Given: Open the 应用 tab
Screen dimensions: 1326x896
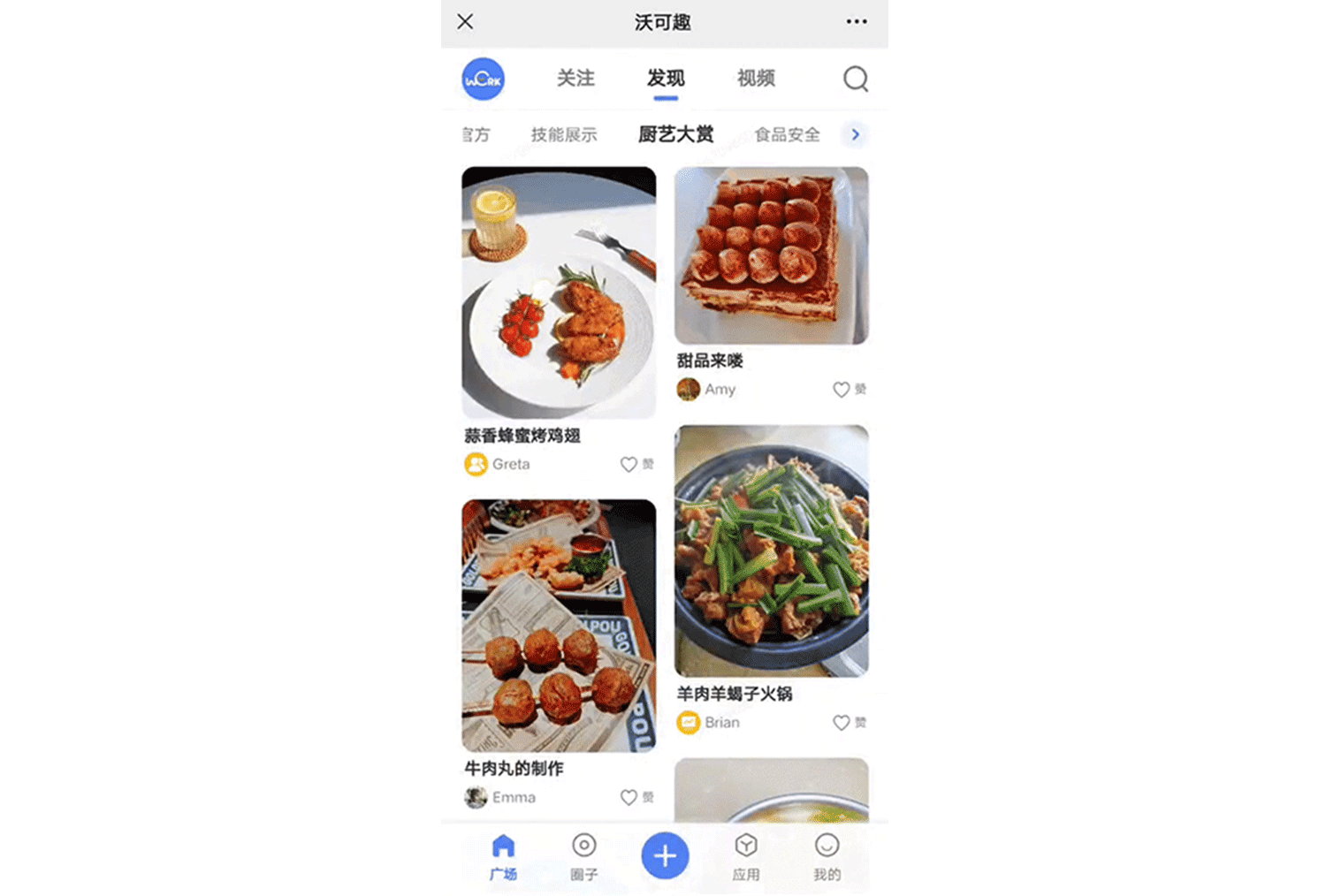Looking at the screenshot, I should pos(746,857).
